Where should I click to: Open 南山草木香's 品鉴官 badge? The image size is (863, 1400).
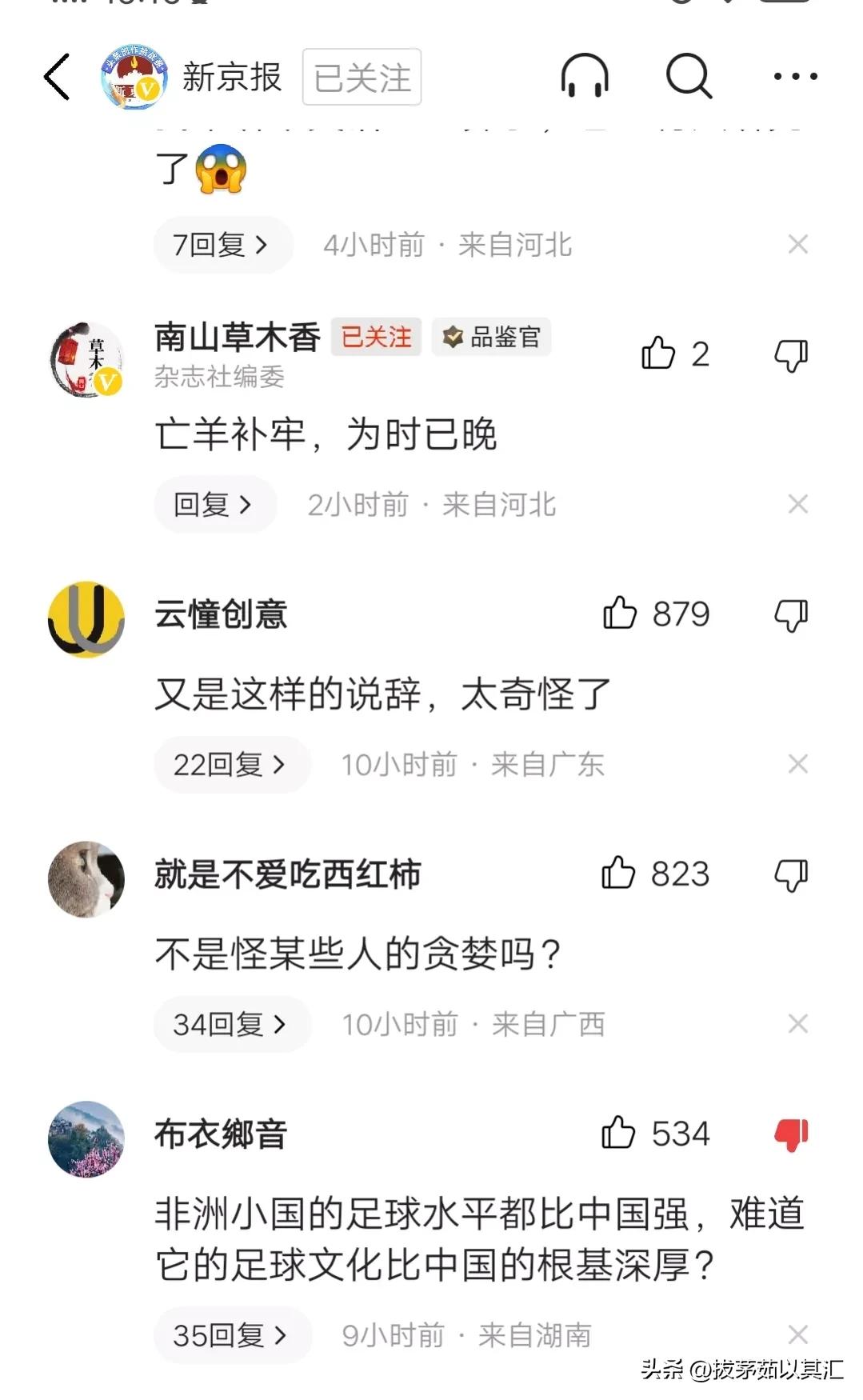point(490,338)
